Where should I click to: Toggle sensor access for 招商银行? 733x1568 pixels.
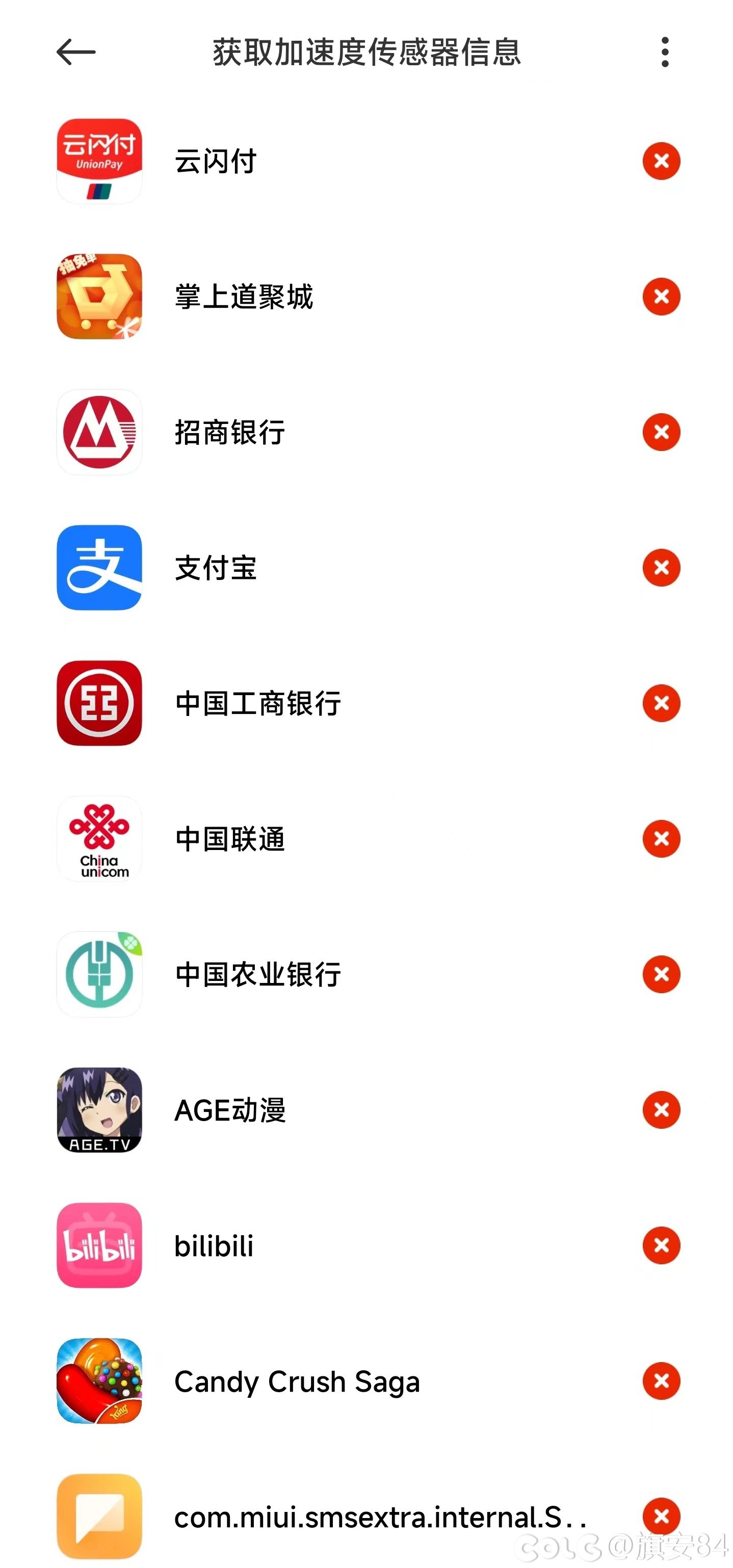tap(661, 432)
